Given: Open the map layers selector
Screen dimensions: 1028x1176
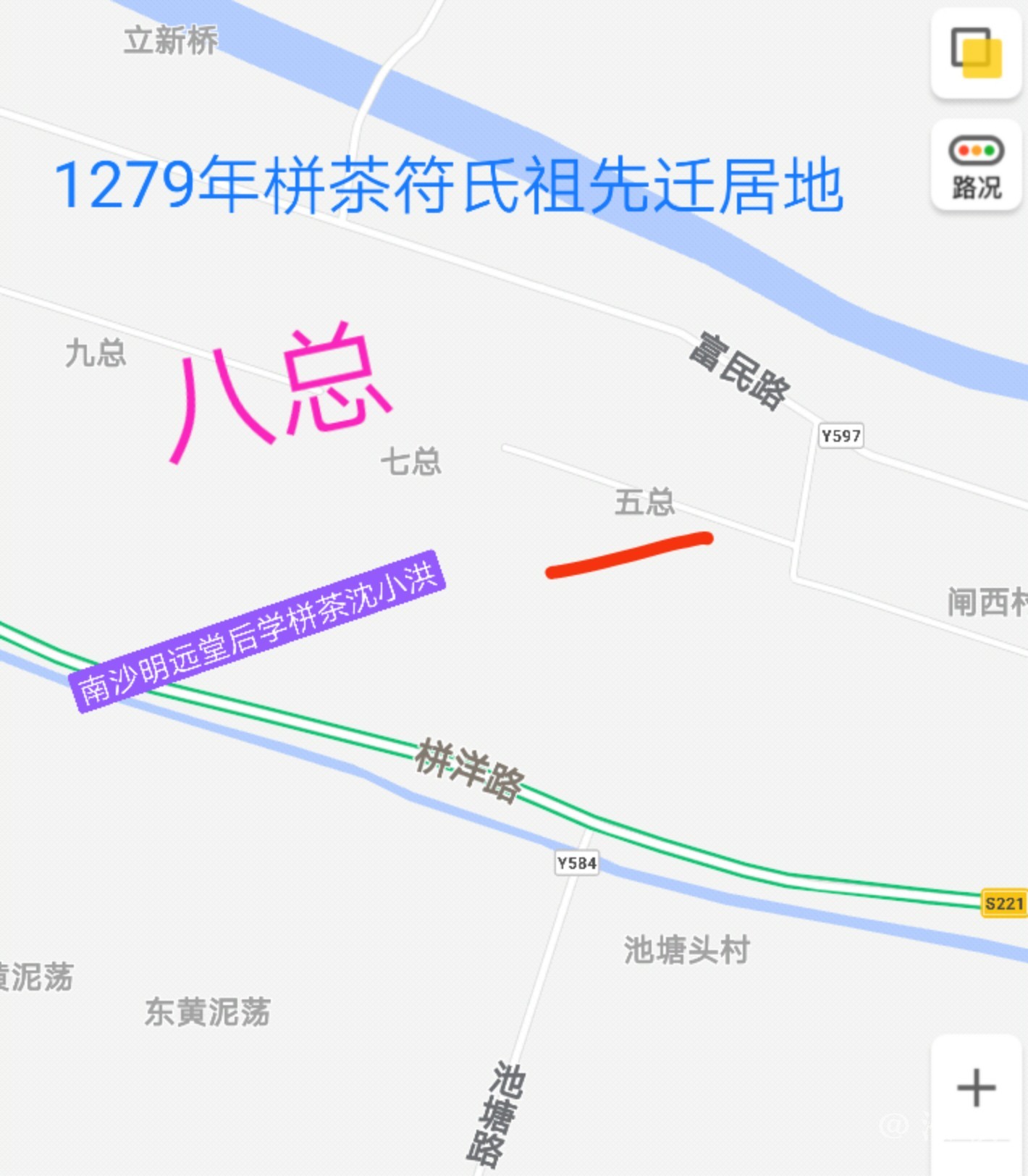Looking at the screenshot, I should click(976, 53).
